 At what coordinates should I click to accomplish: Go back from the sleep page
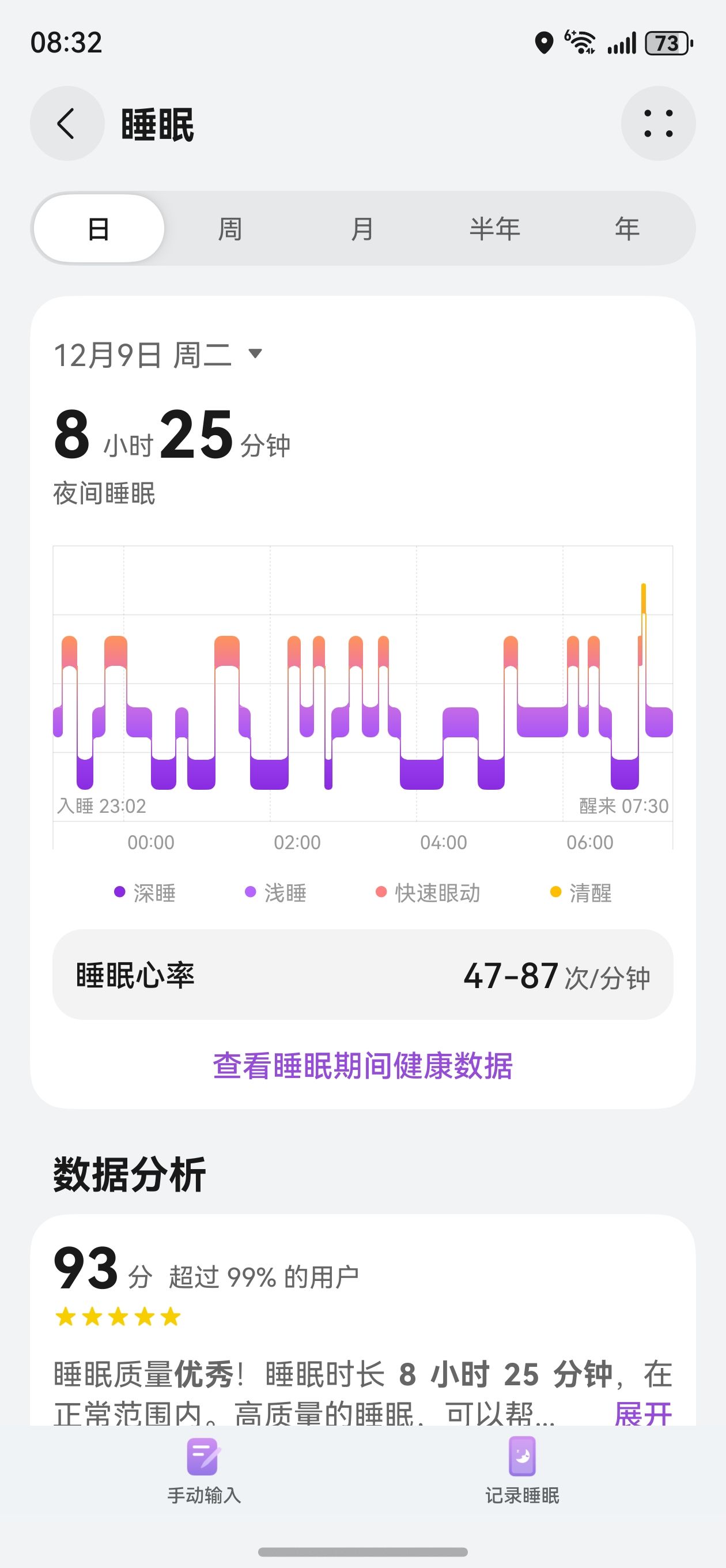(x=67, y=123)
